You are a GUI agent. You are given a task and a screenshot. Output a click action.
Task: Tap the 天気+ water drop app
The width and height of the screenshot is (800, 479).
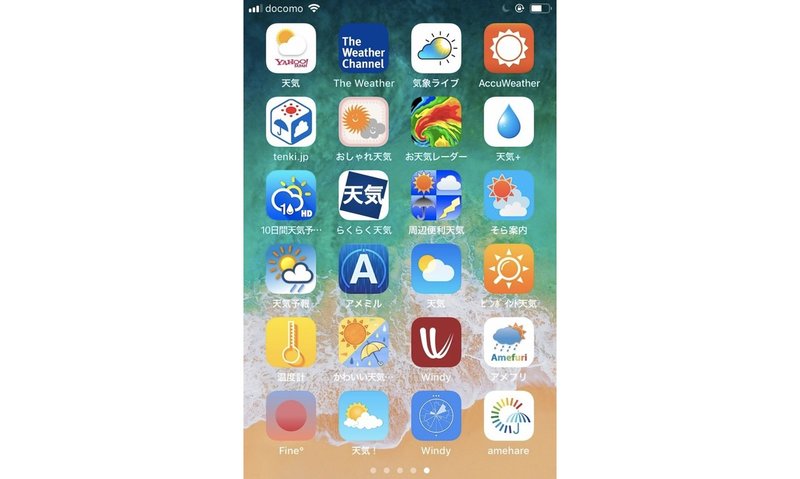point(509,121)
